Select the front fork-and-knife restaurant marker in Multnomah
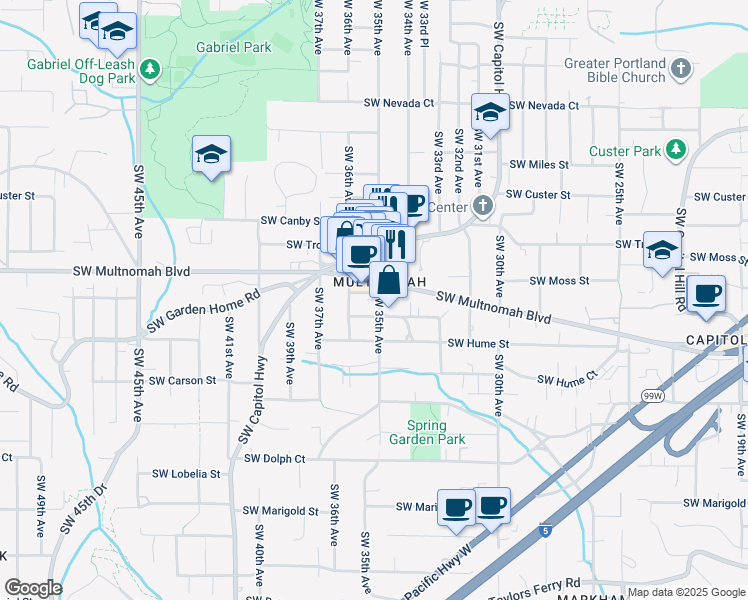The image size is (748, 600). point(396,244)
